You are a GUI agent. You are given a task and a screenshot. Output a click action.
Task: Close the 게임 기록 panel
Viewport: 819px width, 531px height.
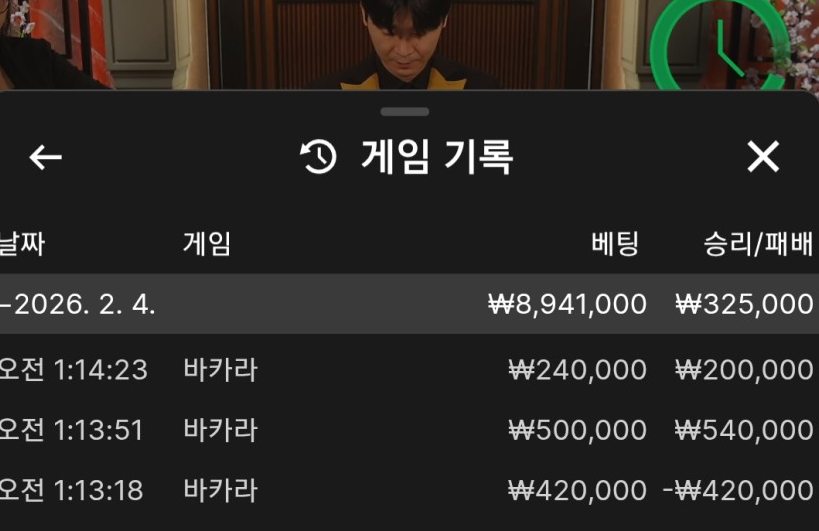coord(763,156)
